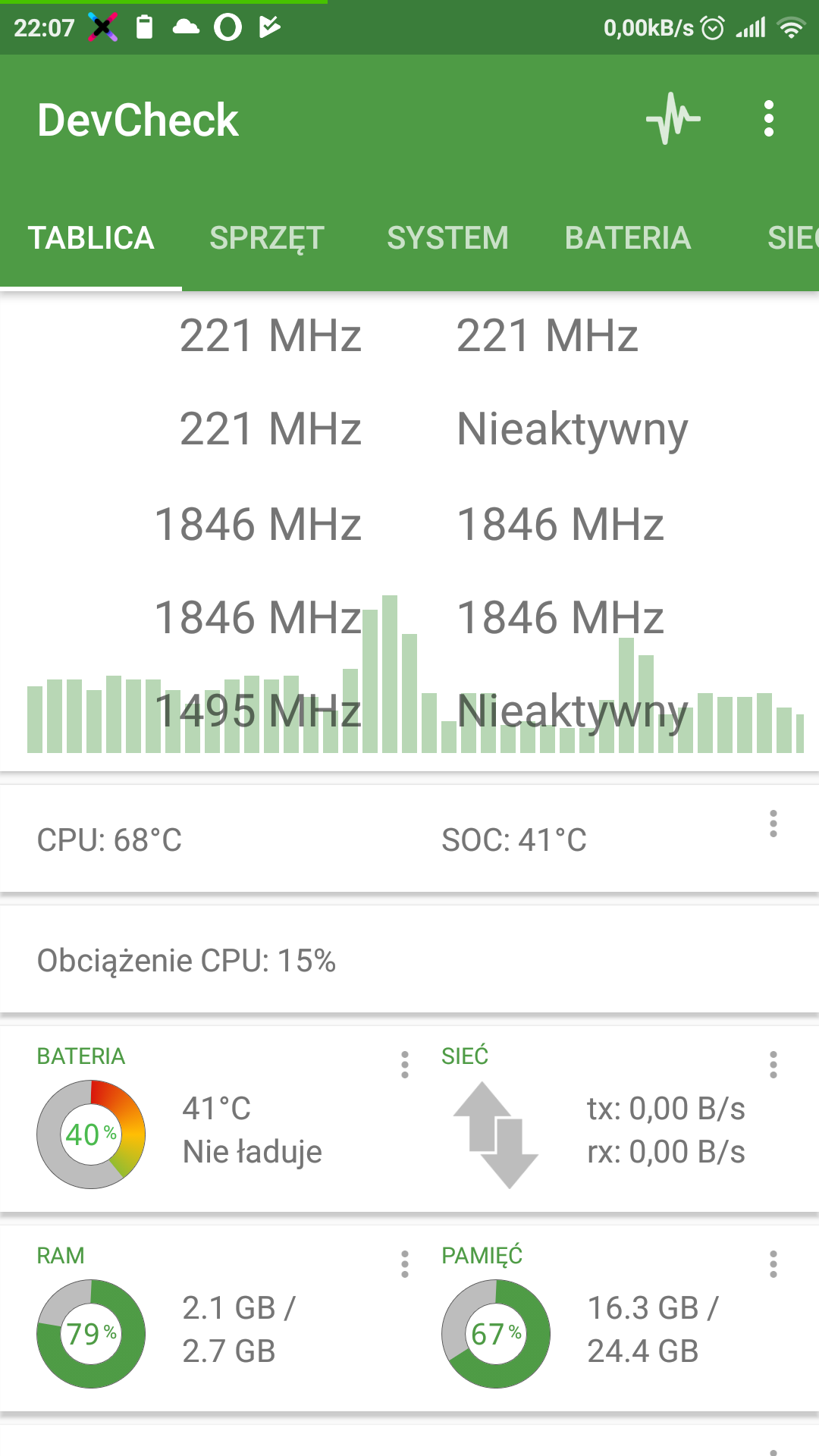Open the SIEĆ card options menu
Image resolution: width=819 pixels, height=1456 pixels.
point(773,1065)
